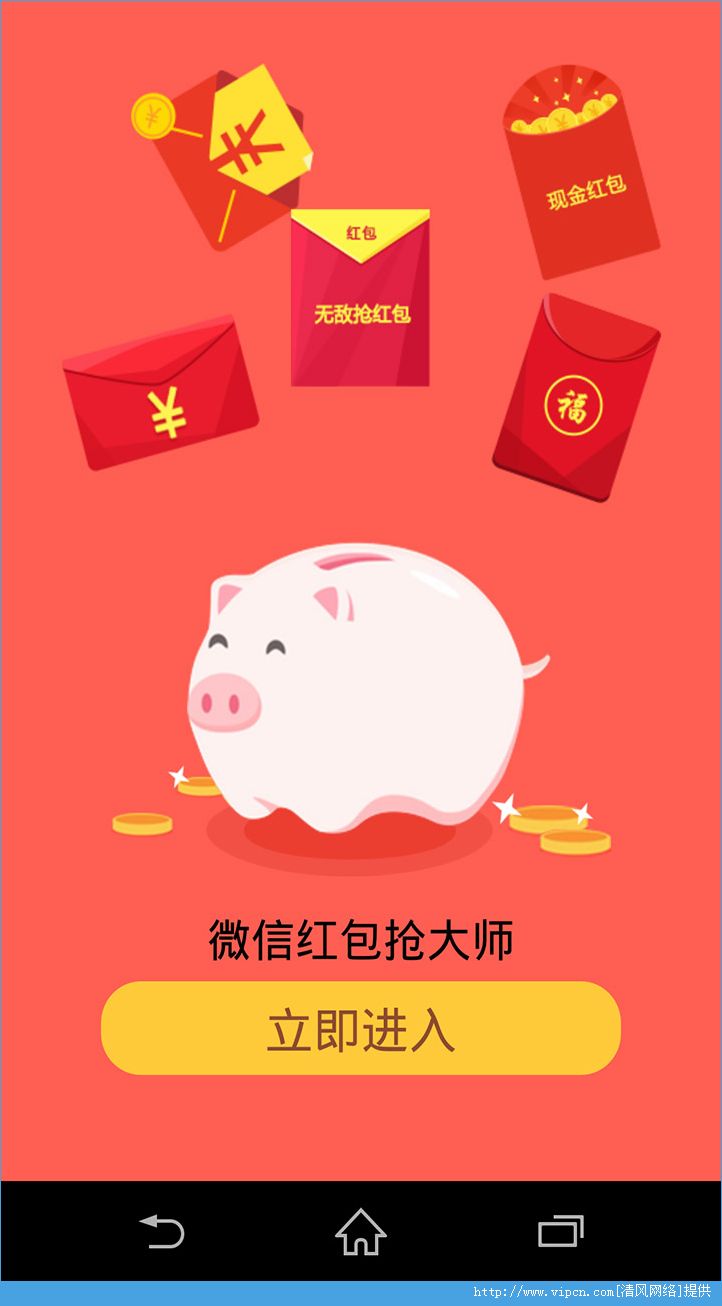The height and width of the screenshot is (1306, 722).
Task: Open the recent apps view
Action: (x=560, y=1231)
